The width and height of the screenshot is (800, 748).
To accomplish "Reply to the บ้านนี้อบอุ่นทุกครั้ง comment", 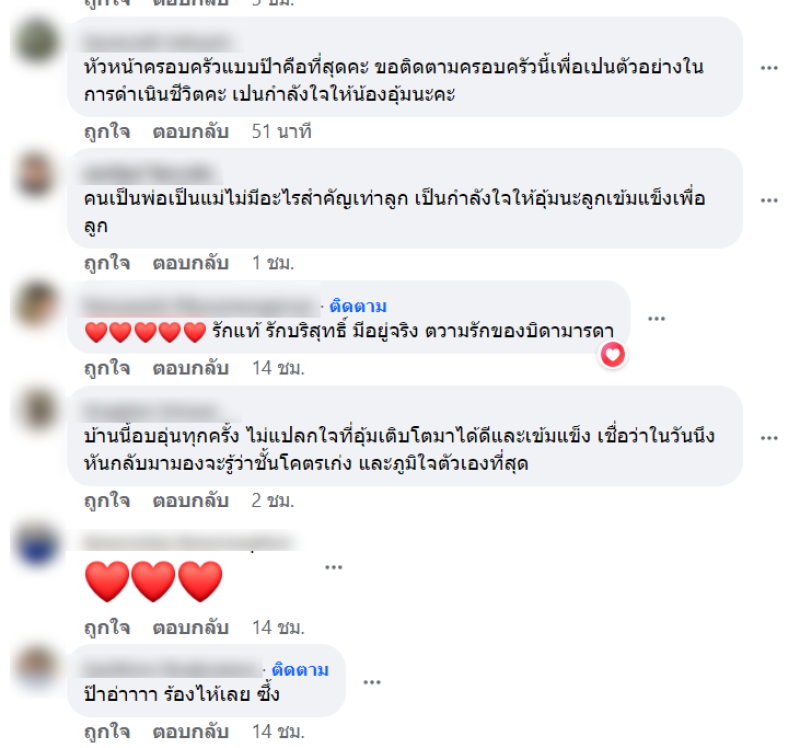I will [x=190, y=501].
